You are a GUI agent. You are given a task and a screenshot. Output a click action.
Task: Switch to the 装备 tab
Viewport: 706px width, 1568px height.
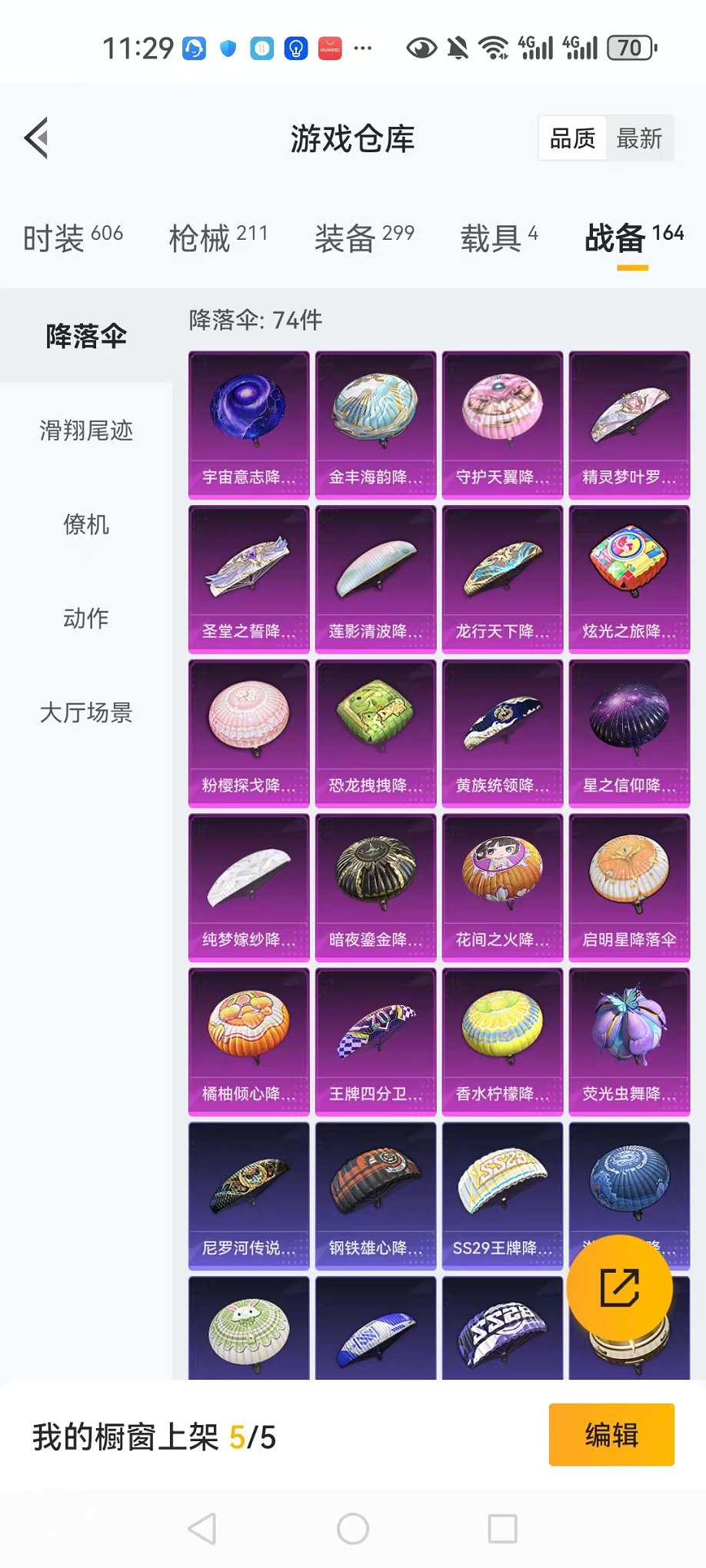pos(364,238)
